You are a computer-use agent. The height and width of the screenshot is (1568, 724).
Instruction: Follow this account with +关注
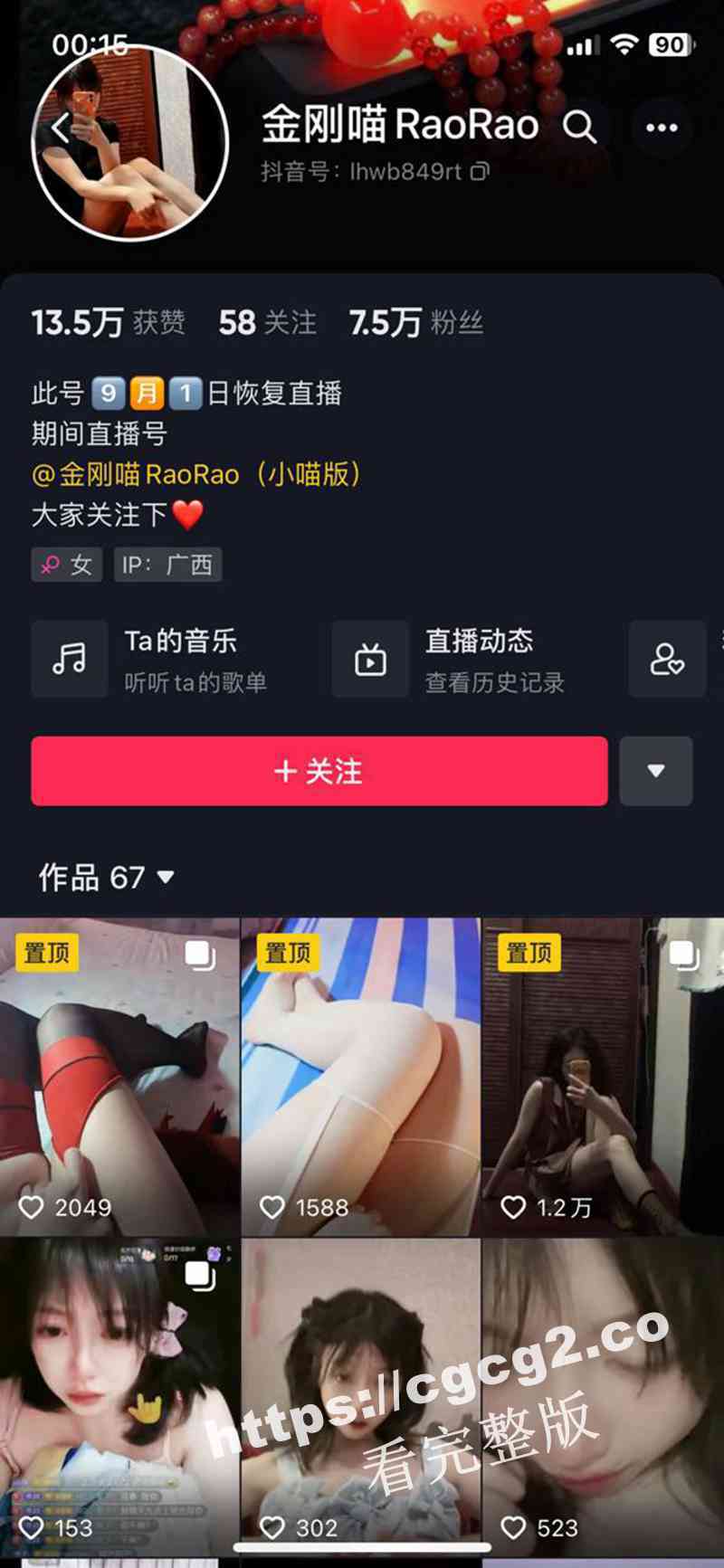click(319, 771)
